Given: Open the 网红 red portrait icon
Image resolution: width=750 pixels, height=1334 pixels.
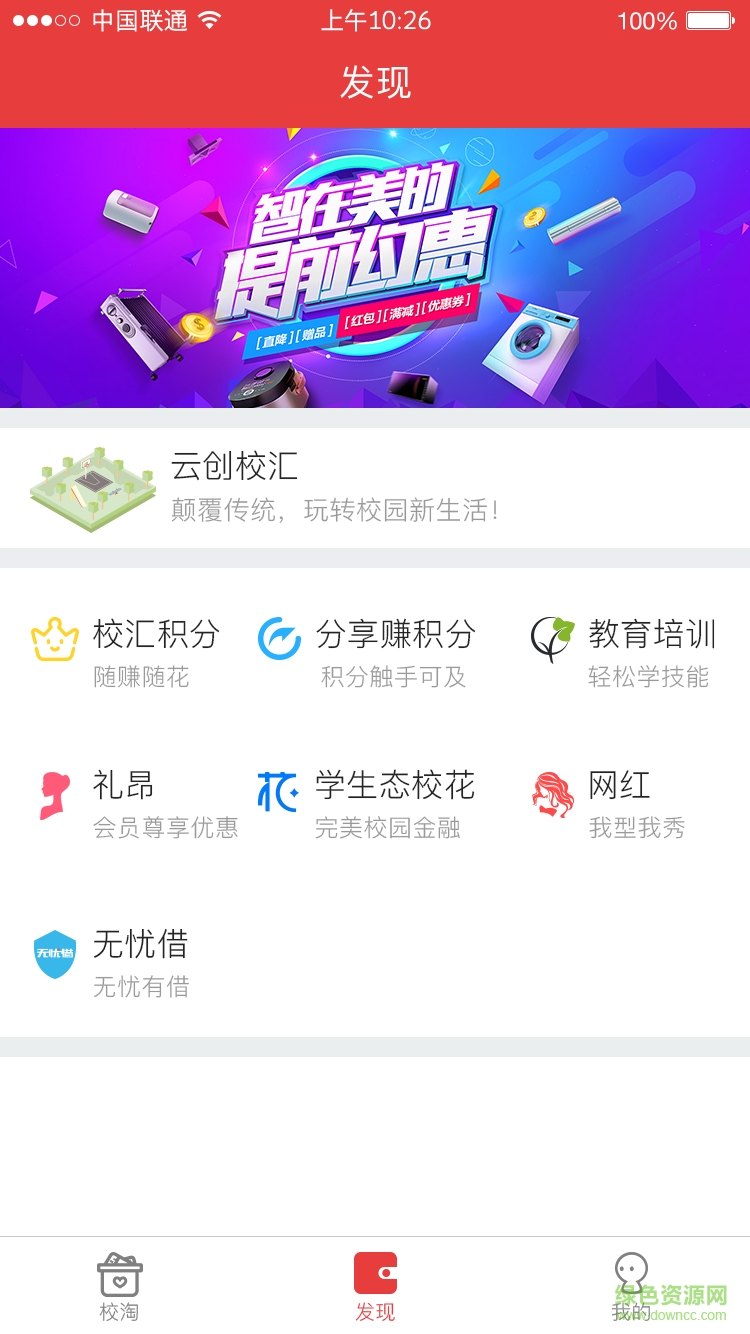Looking at the screenshot, I should click(553, 792).
